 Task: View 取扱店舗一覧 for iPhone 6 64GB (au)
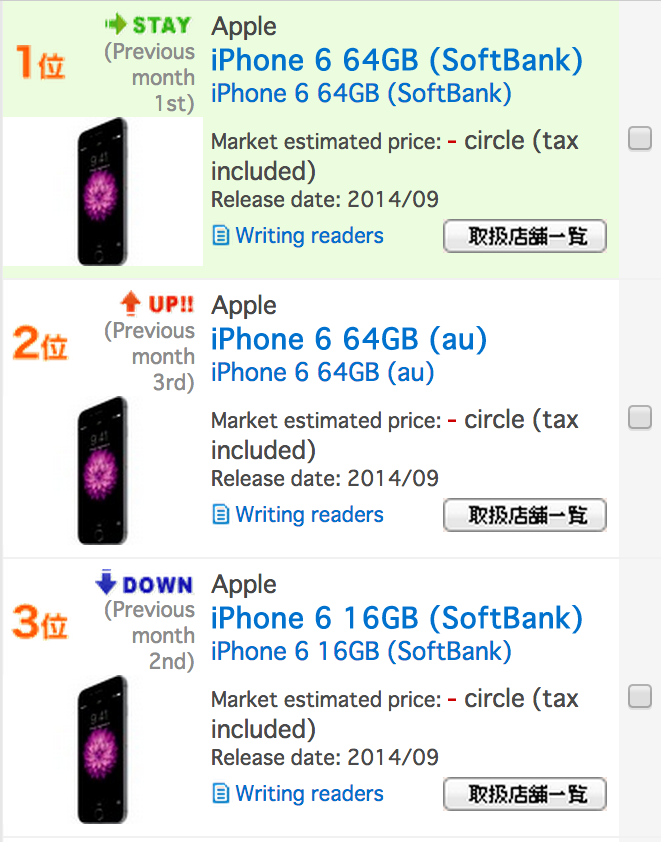coord(525,516)
